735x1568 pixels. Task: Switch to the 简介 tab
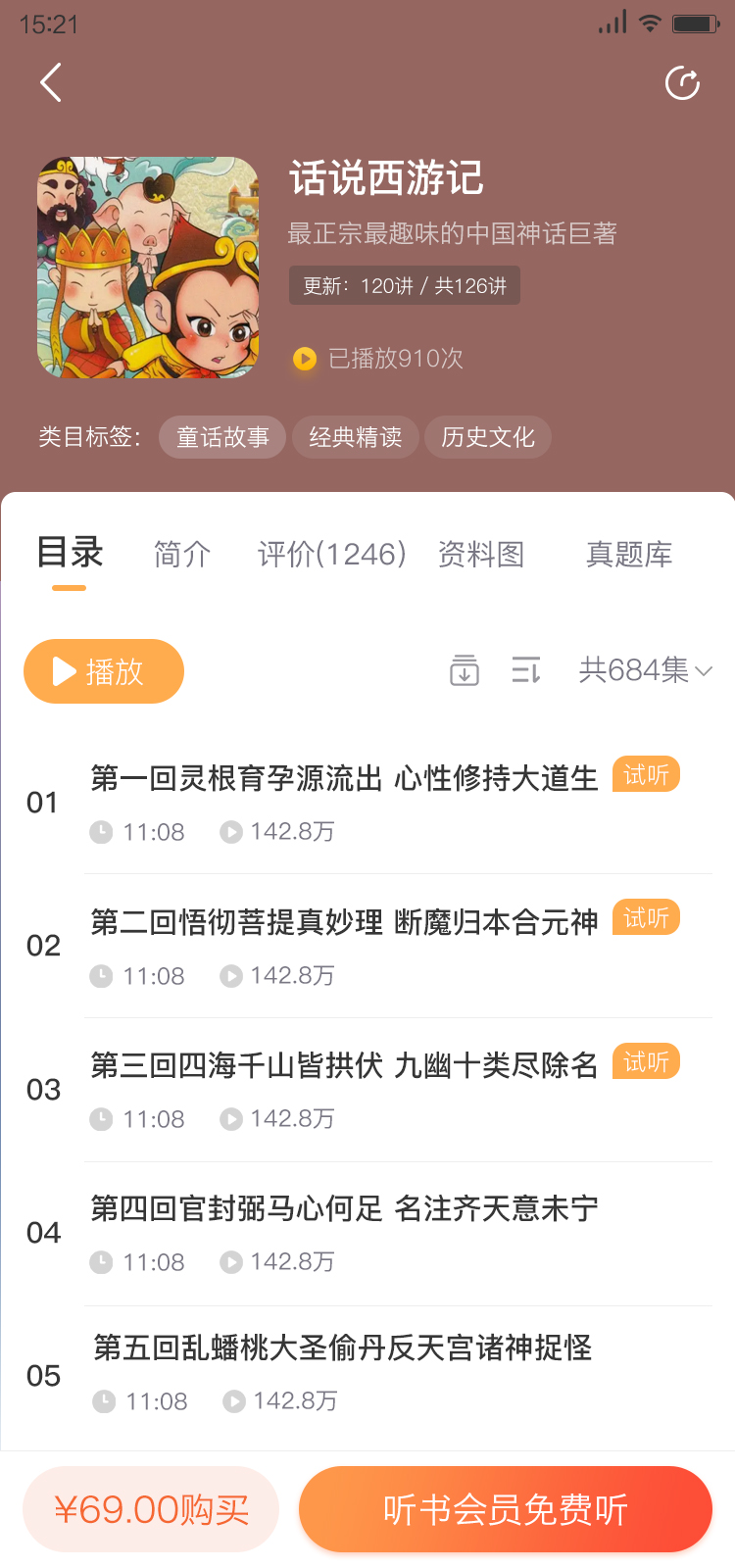pyautogui.click(x=181, y=554)
